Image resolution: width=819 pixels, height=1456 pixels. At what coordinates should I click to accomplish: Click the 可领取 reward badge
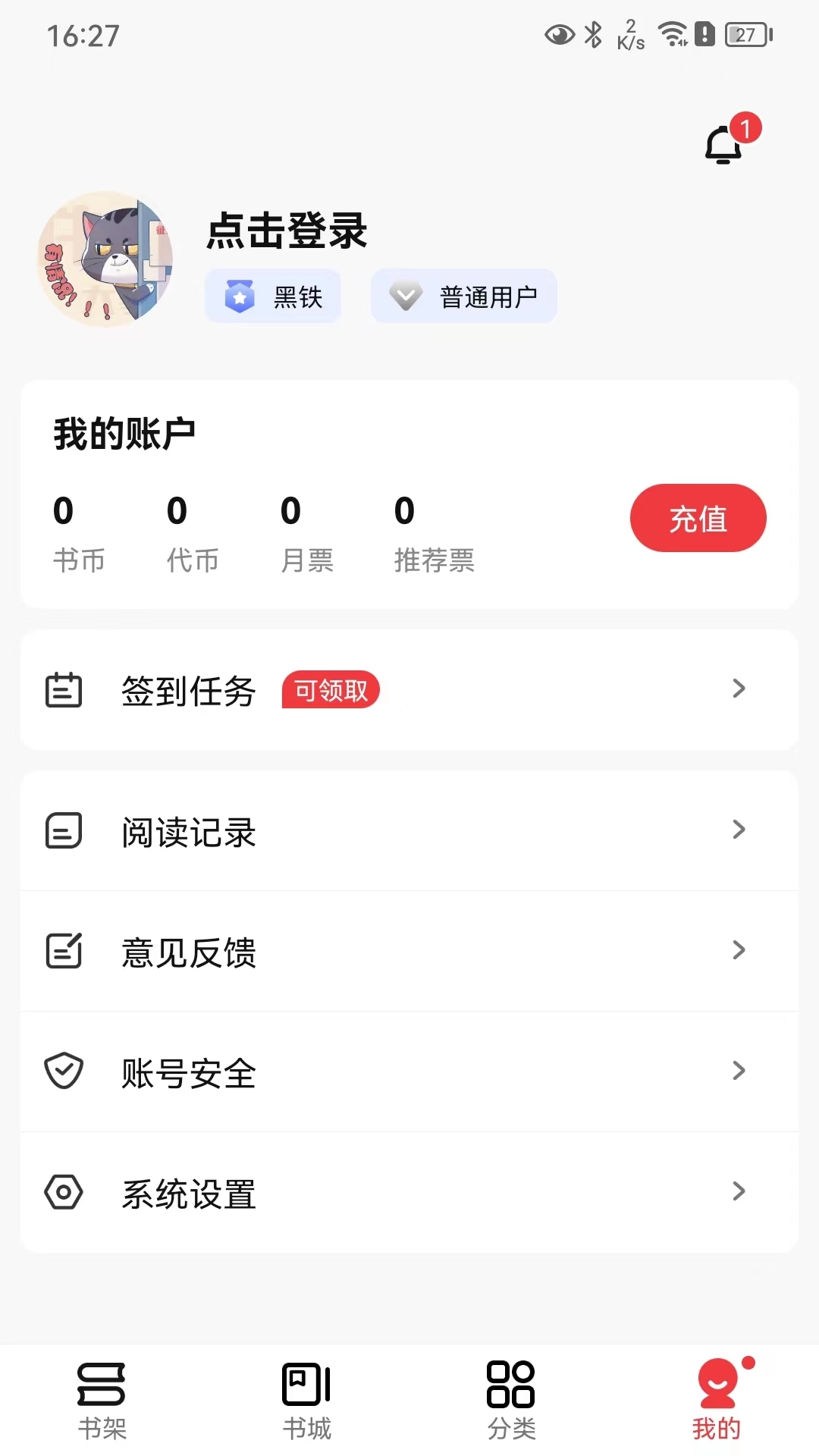(x=330, y=689)
